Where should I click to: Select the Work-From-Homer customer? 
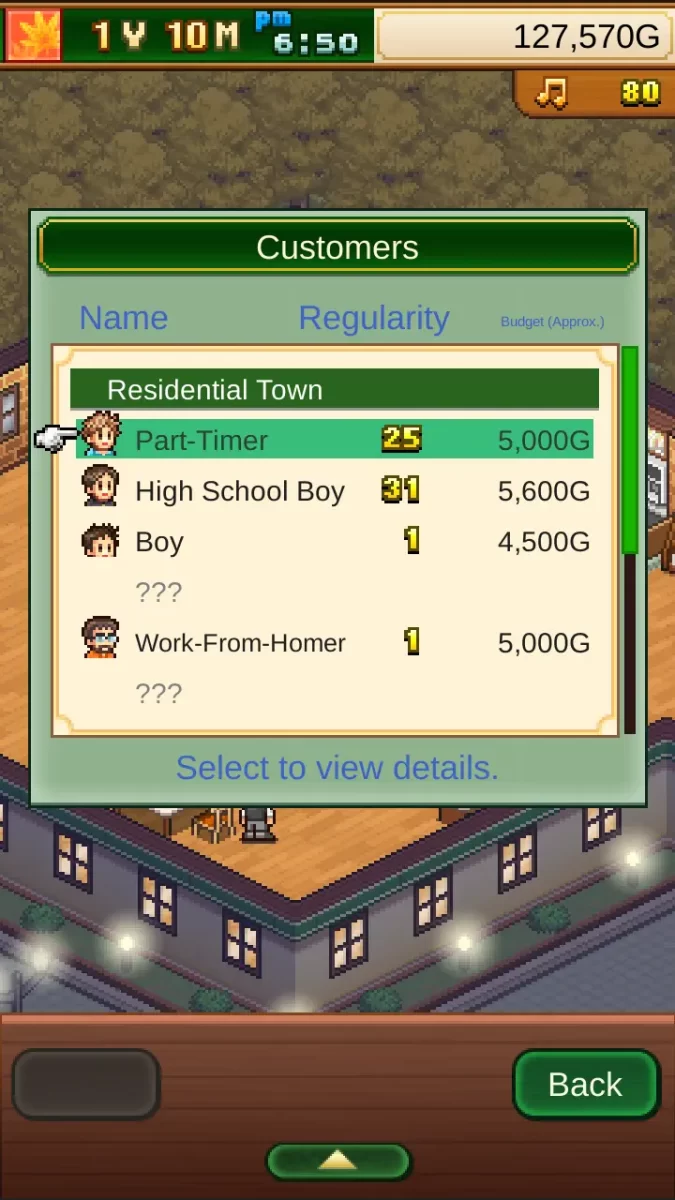335,642
